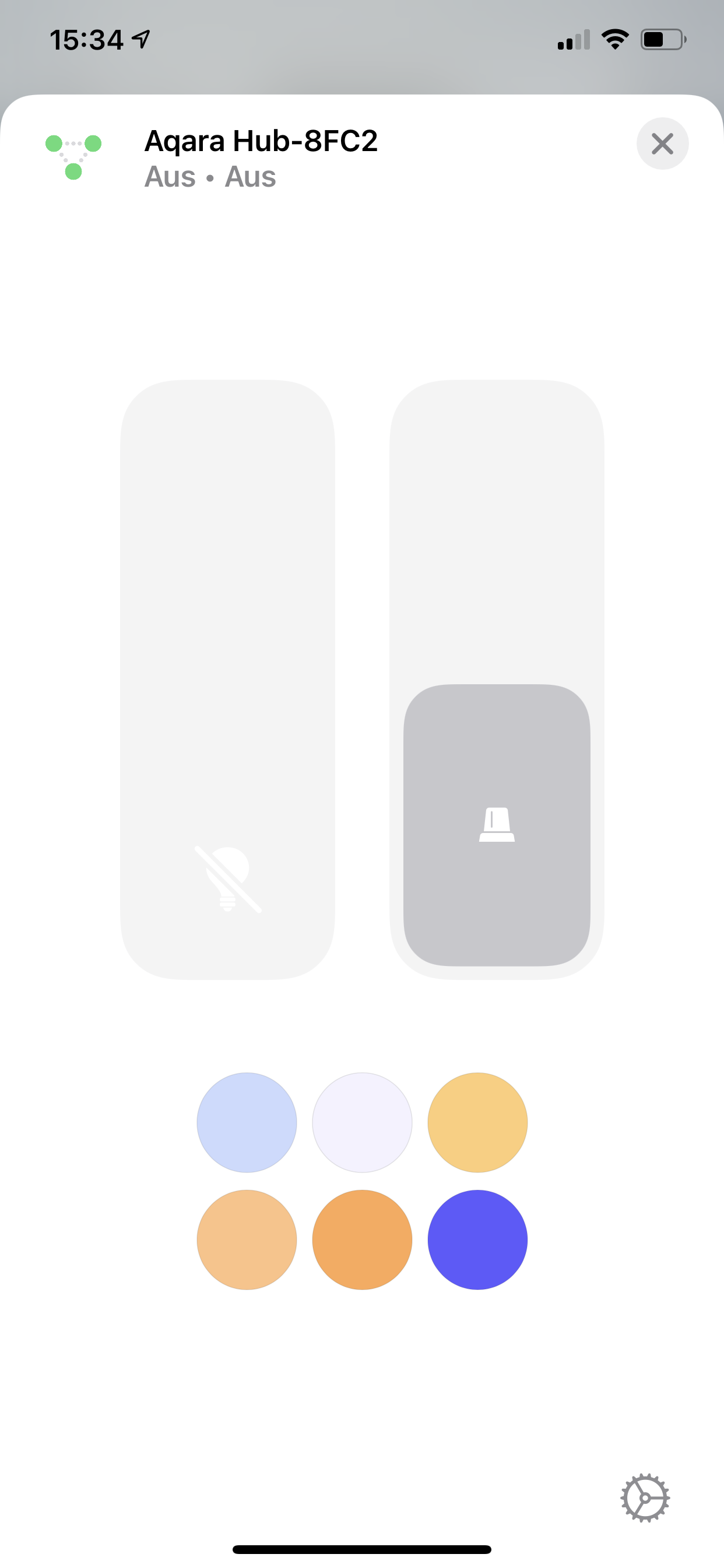Viewport: 724px width, 1568px height.
Task: Choose the white color swatch
Action: (362, 1122)
